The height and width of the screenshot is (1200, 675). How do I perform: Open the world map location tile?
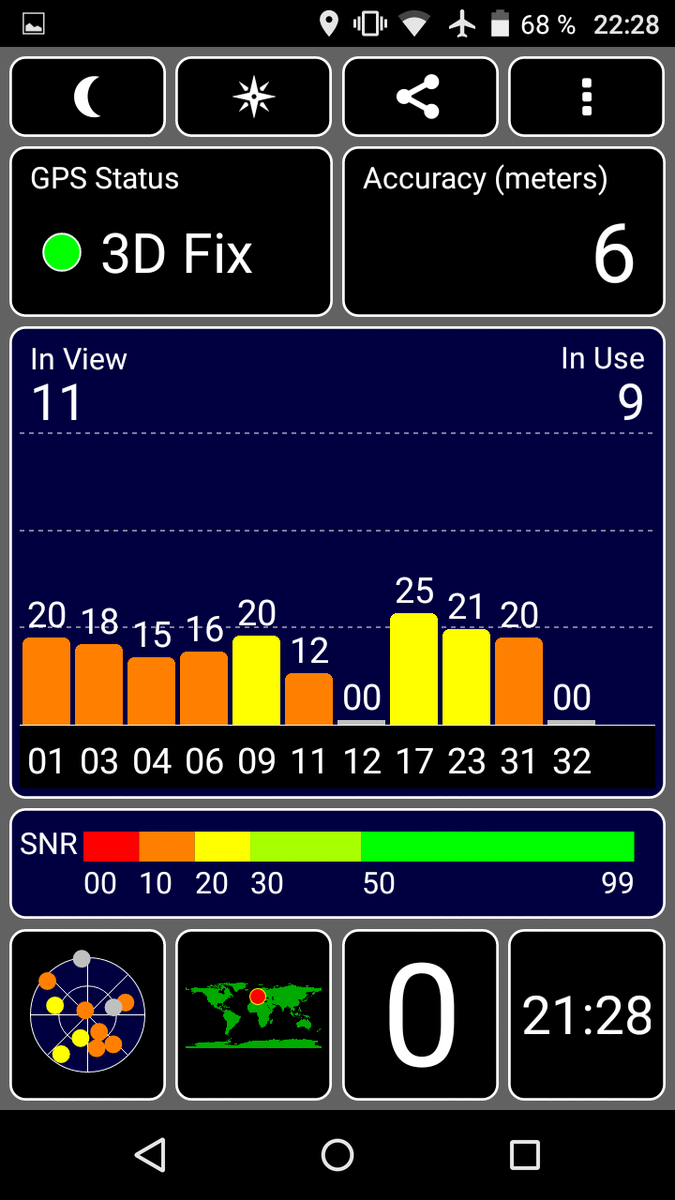pyautogui.click(x=253, y=1015)
